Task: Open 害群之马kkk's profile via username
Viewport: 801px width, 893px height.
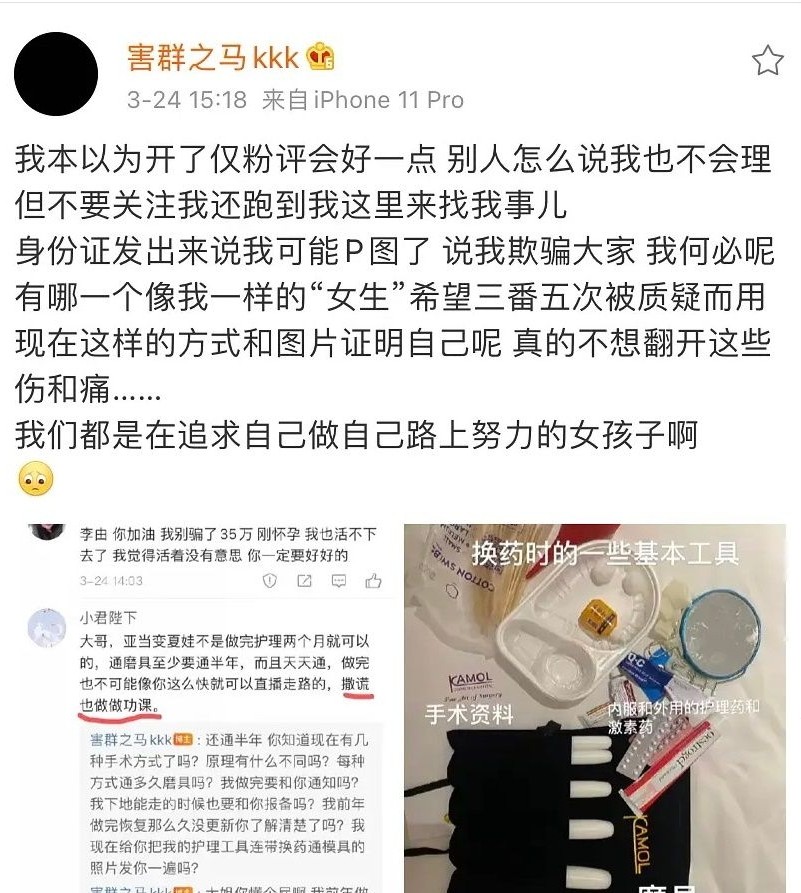Action: [x=213, y=57]
